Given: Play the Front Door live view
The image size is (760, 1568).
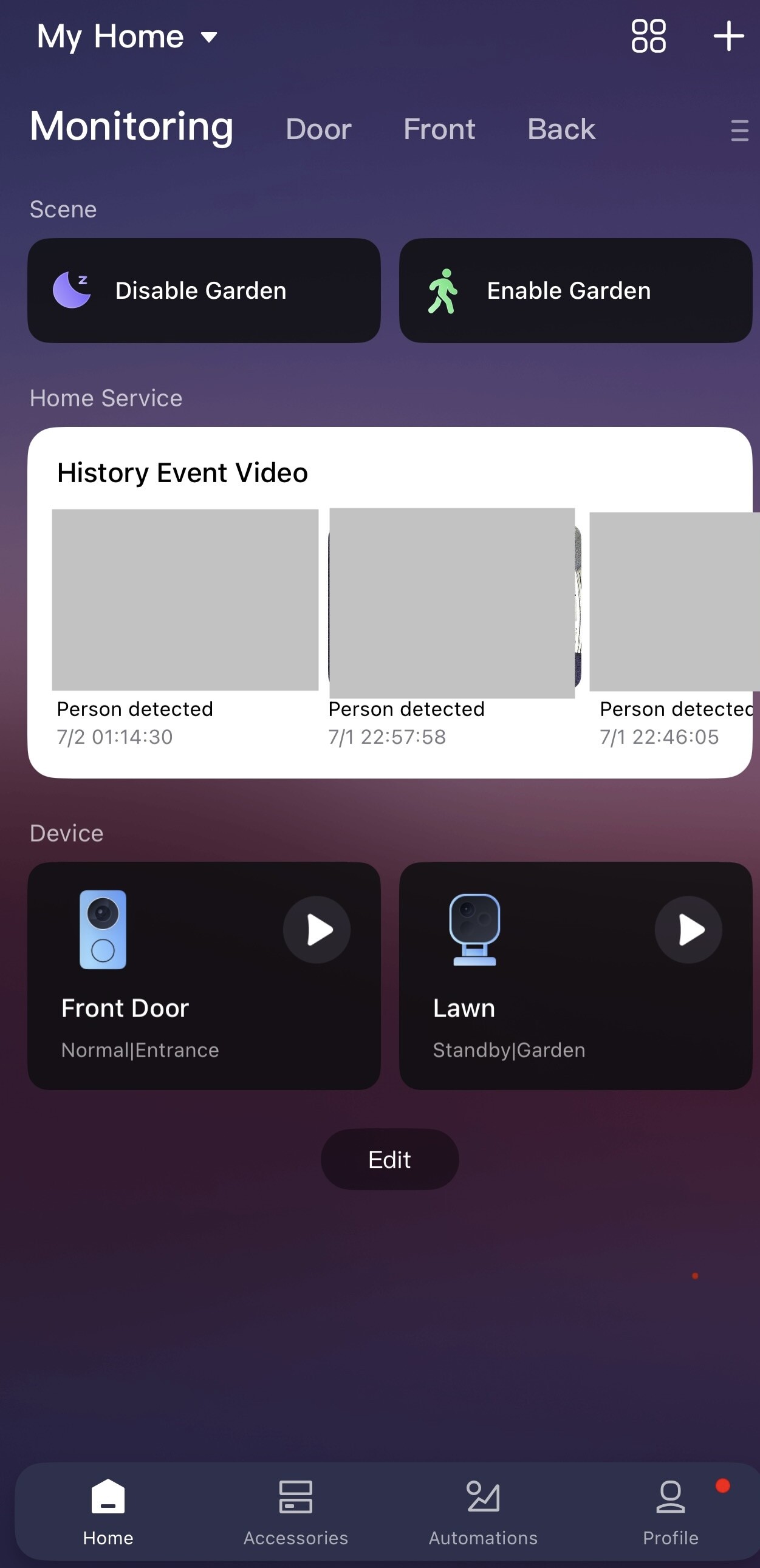Looking at the screenshot, I should pos(317,930).
